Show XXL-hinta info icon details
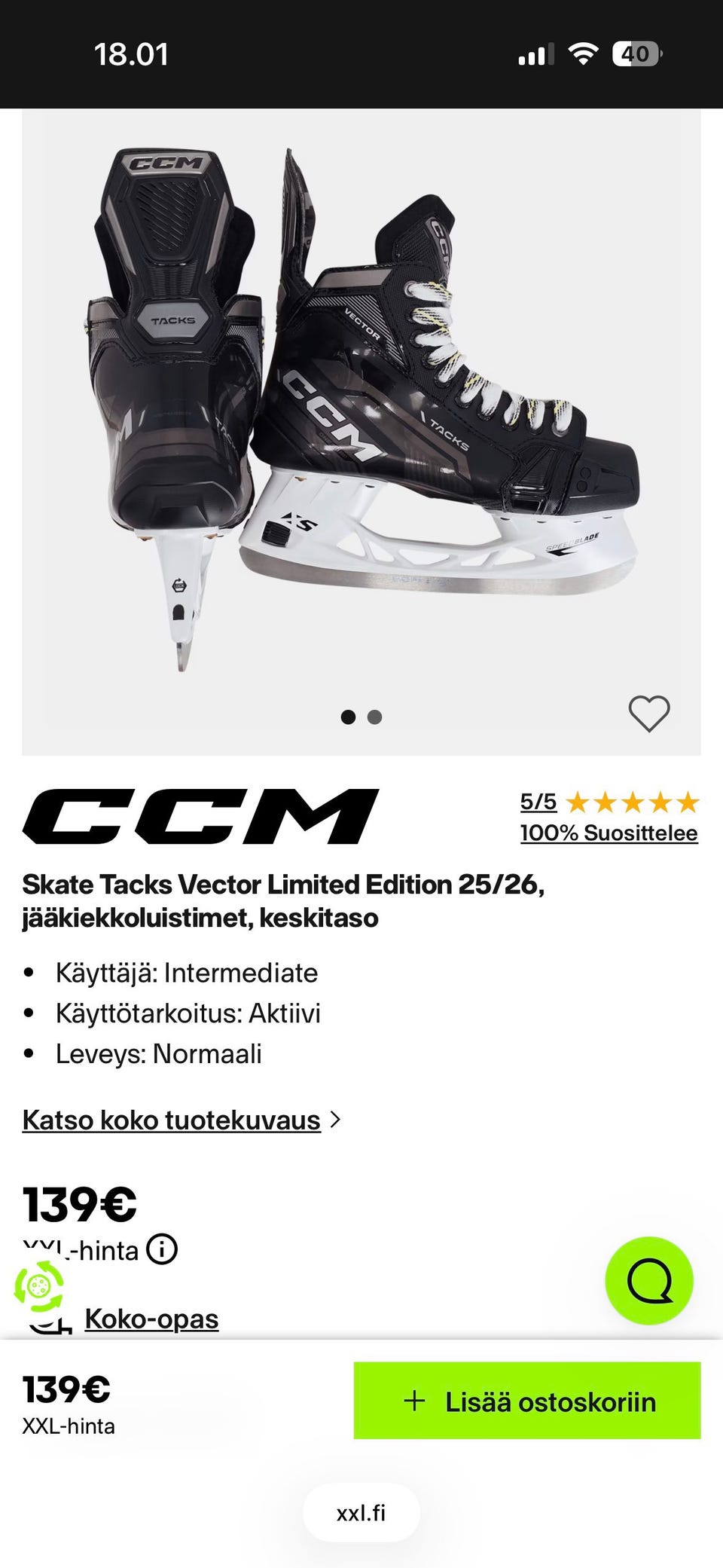The image size is (723, 1568). coord(161,1249)
